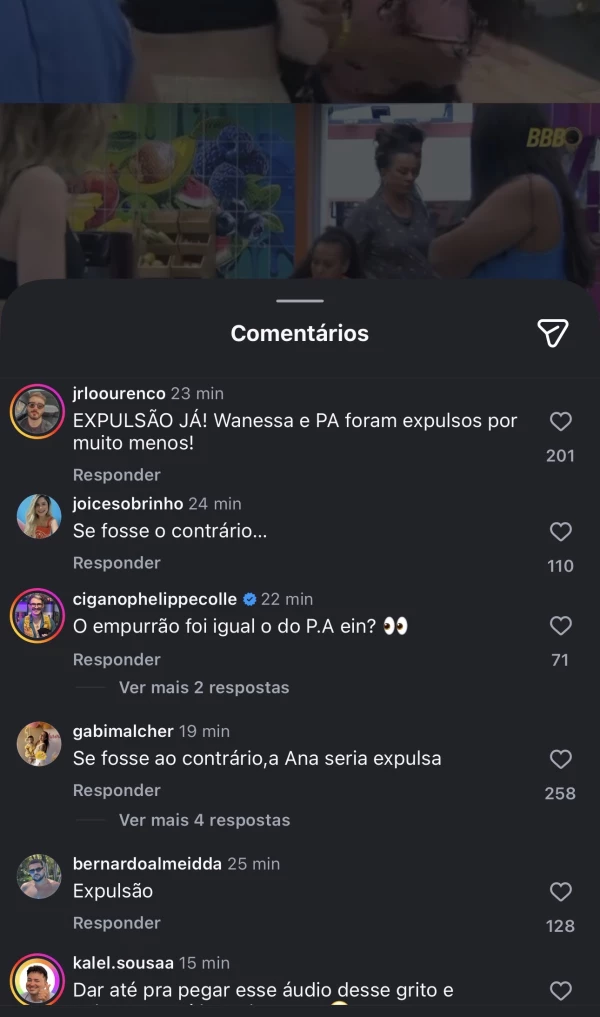Reply to jrloourenco's comment
This screenshot has height=1017, width=600.
pos(116,475)
